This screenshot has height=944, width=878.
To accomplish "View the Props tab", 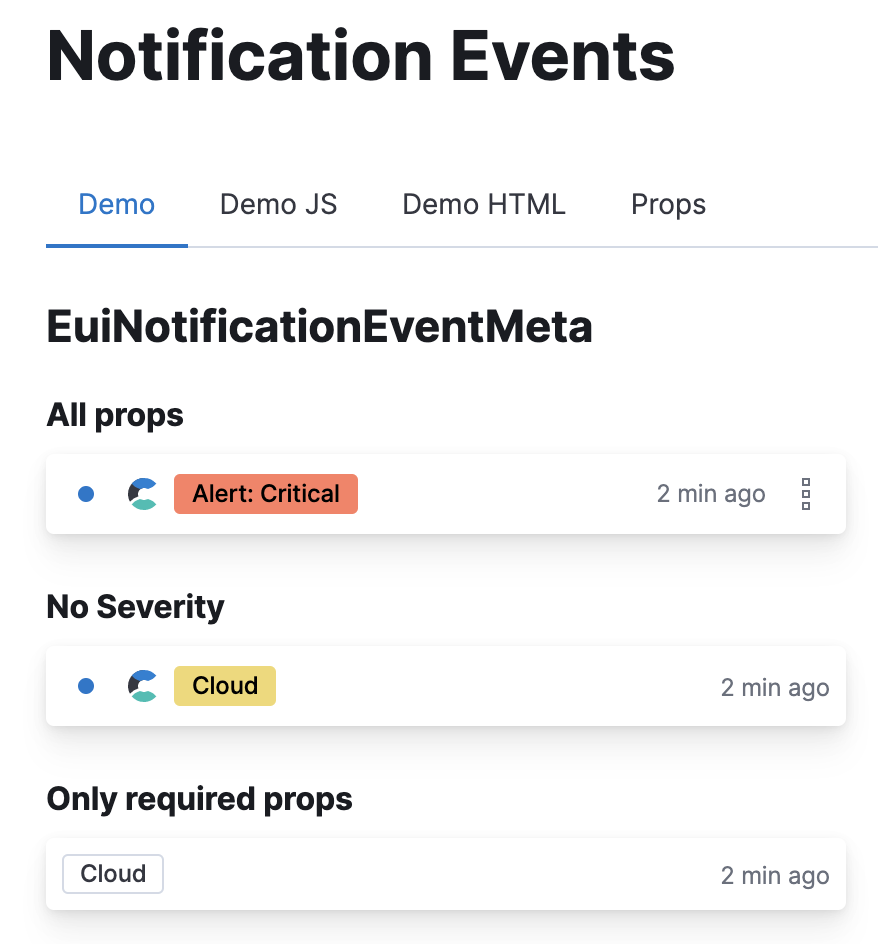I will (x=668, y=205).
